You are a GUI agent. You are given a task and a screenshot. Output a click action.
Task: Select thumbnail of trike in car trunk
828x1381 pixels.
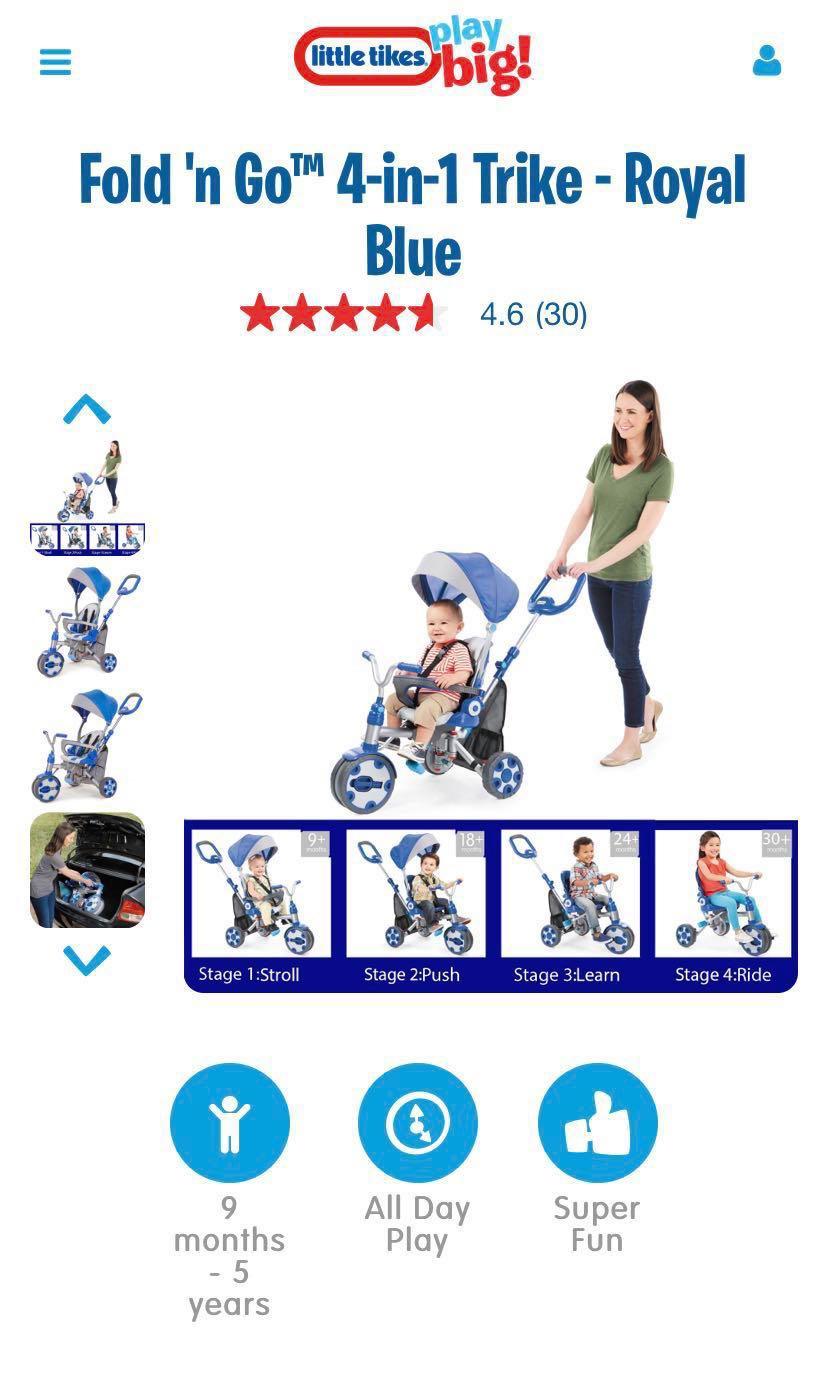(x=88, y=870)
